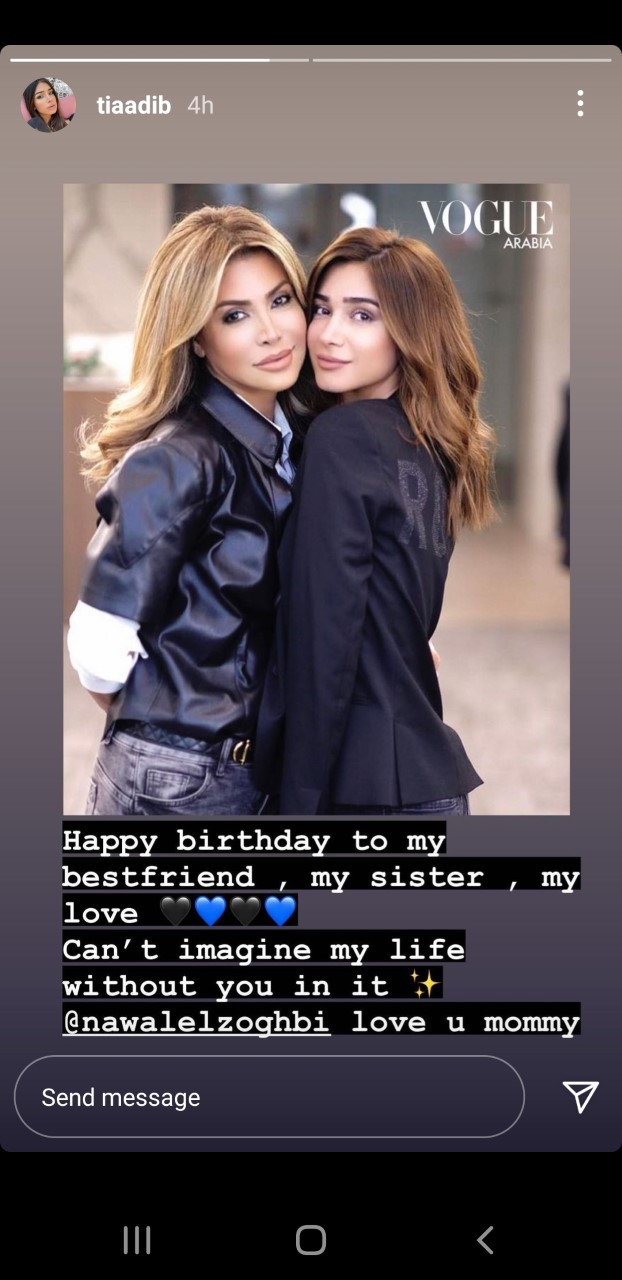
Task: Open tiaadib's profile picture
Action: pyautogui.click(x=48, y=105)
